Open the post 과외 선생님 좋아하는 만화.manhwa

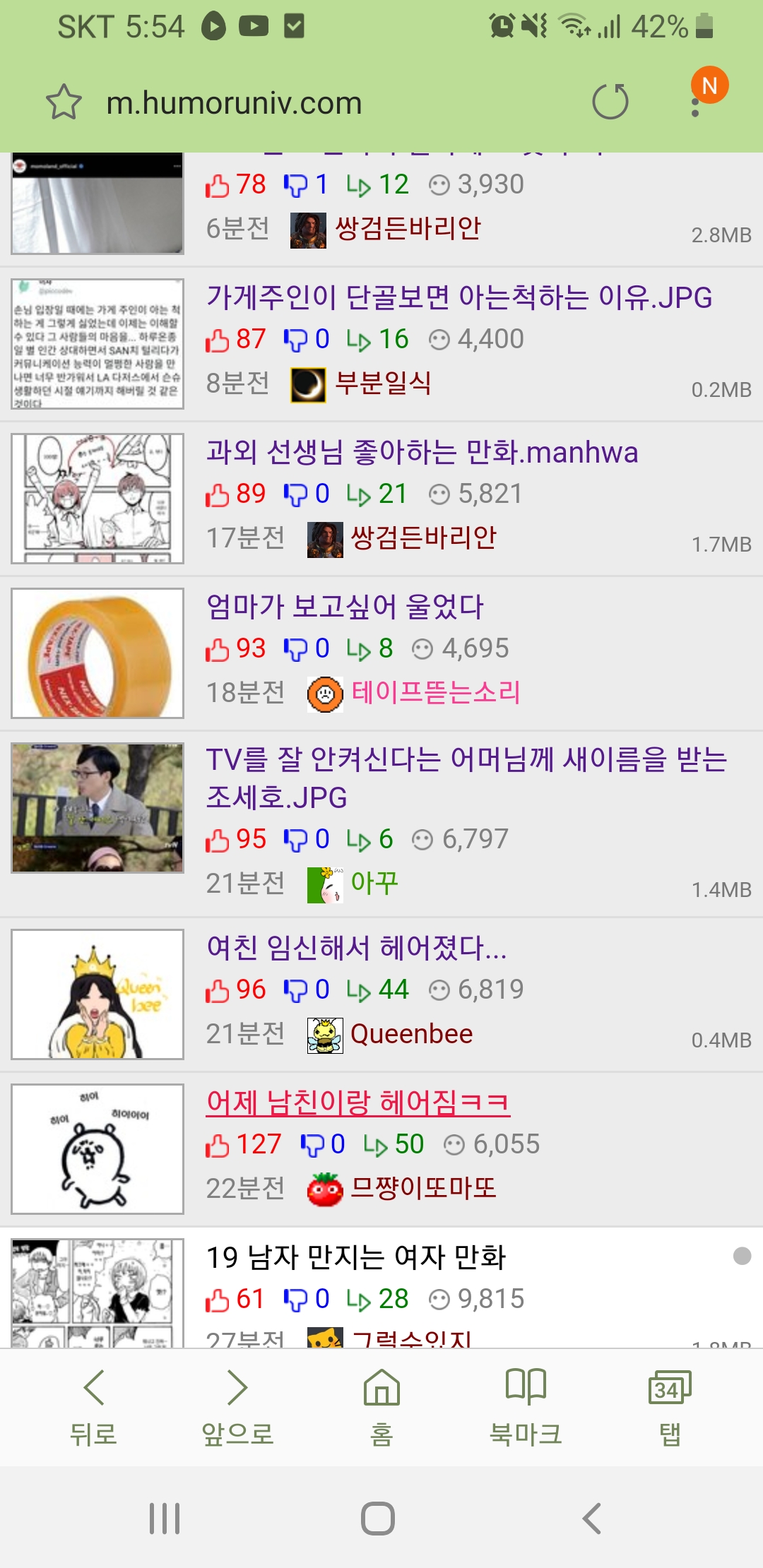pyautogui.click(x=422, y=452)
